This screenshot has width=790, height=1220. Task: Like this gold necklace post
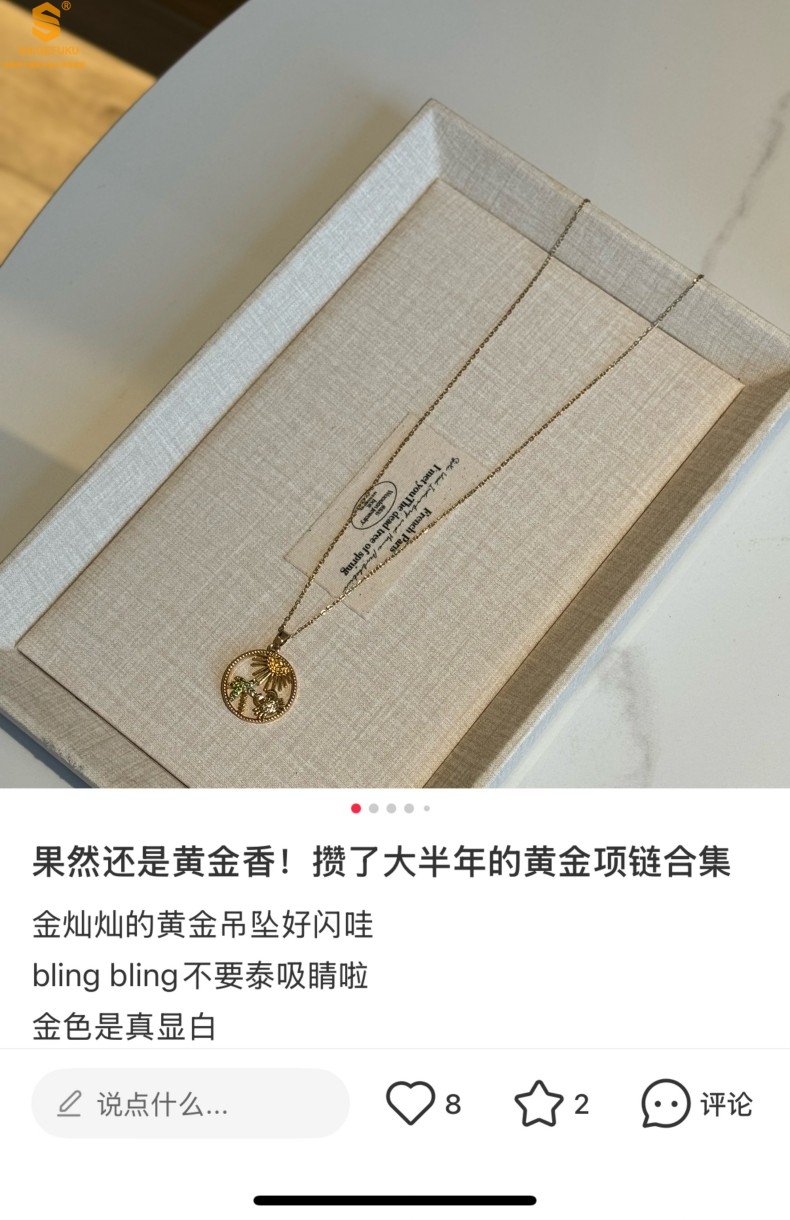pyautogui.click(x=411, y=1104)
